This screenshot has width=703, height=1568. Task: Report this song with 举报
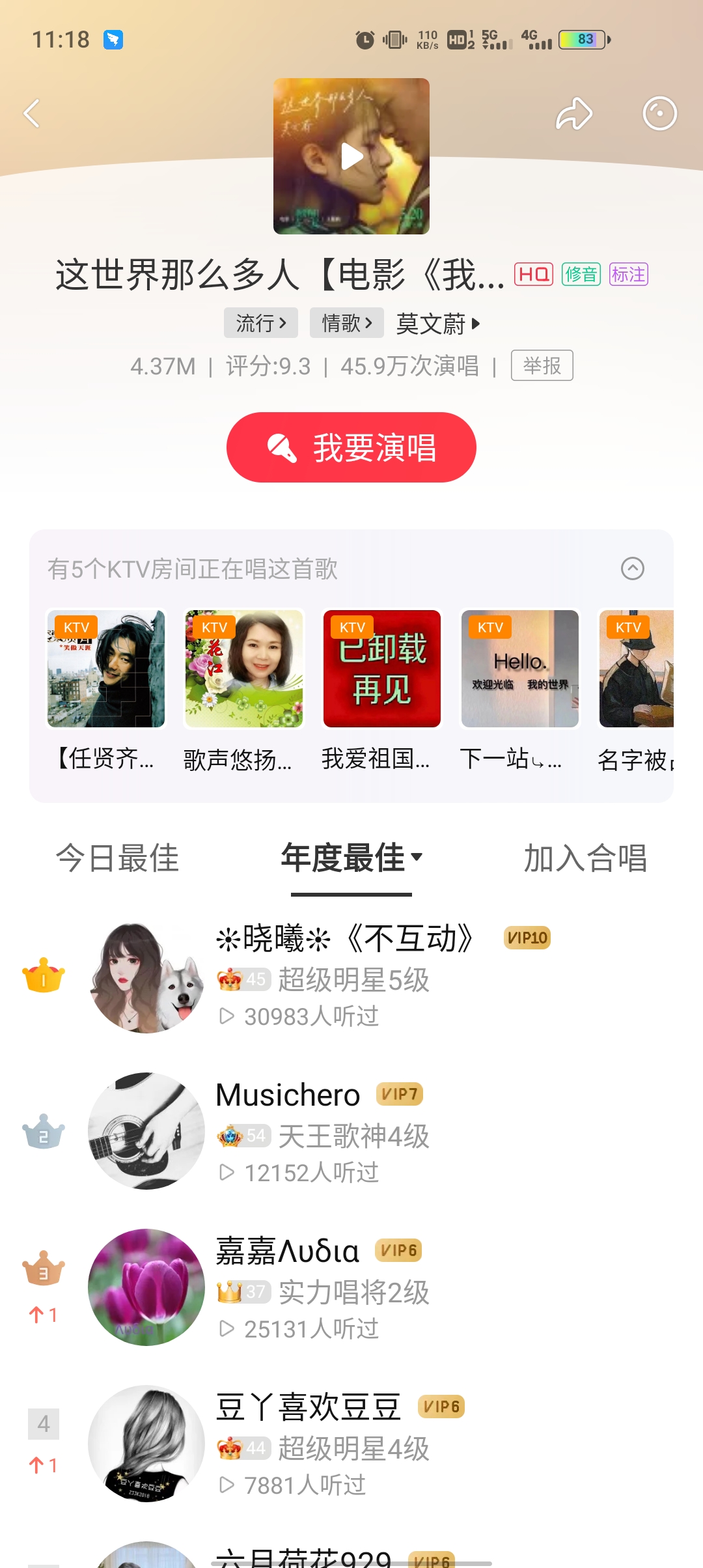[542, 365]
